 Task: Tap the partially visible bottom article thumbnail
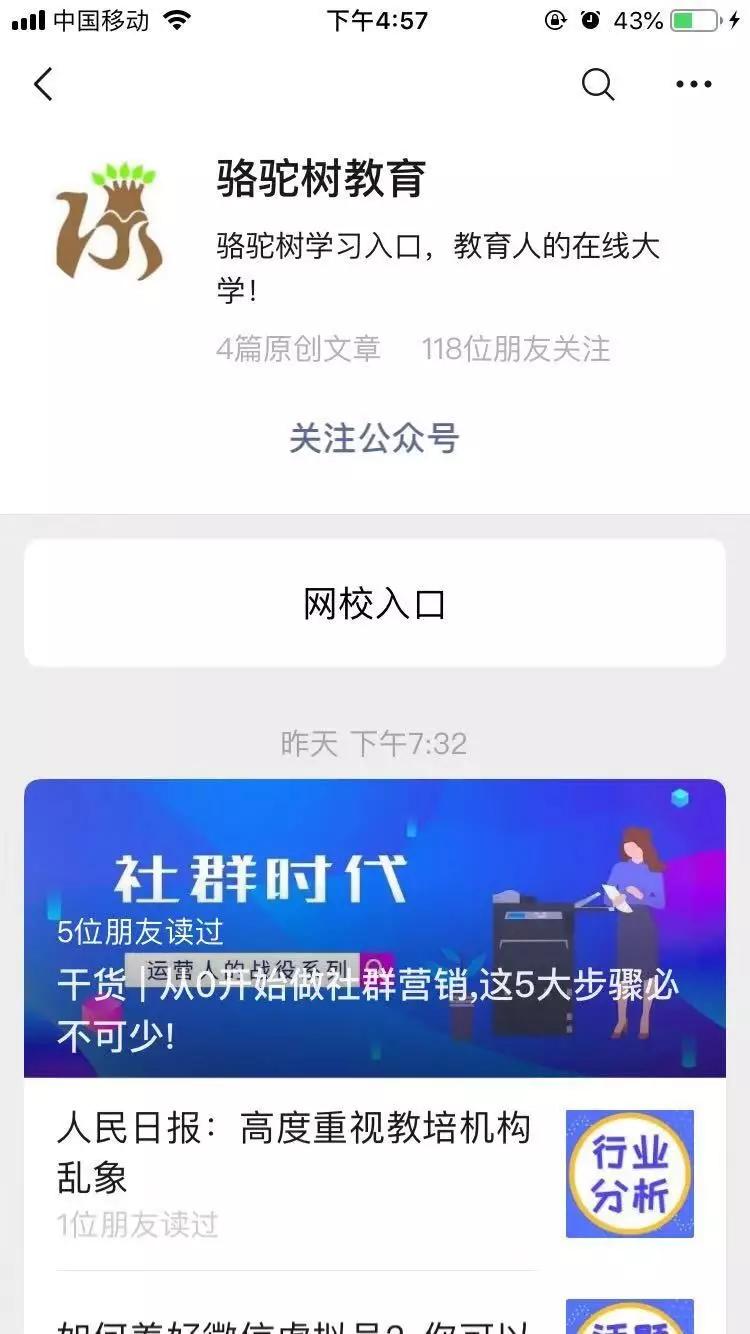point(629,1315)
